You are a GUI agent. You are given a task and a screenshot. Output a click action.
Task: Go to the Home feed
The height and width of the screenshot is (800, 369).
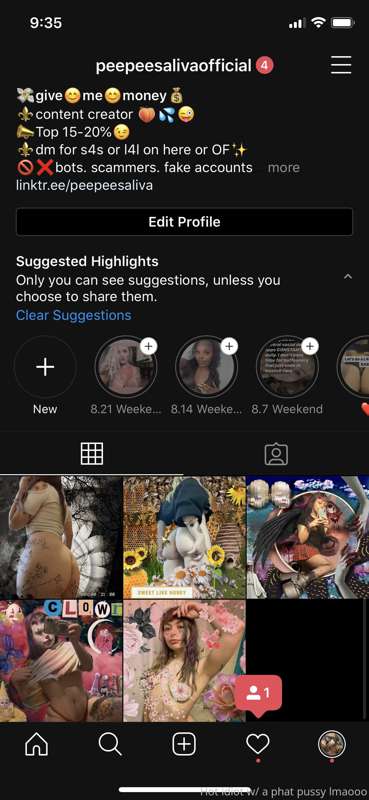(x=36, y=745)
